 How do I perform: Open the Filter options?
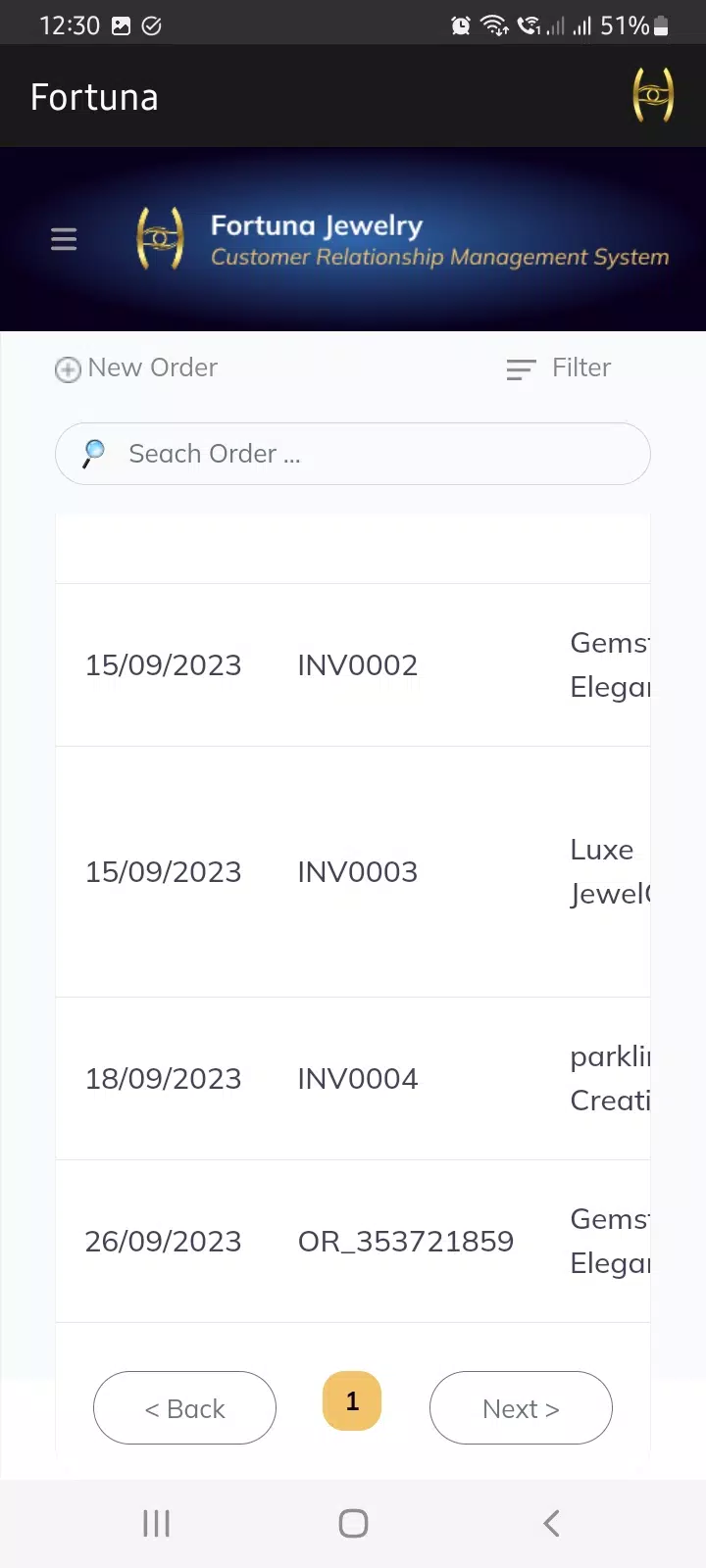(559, 368)
